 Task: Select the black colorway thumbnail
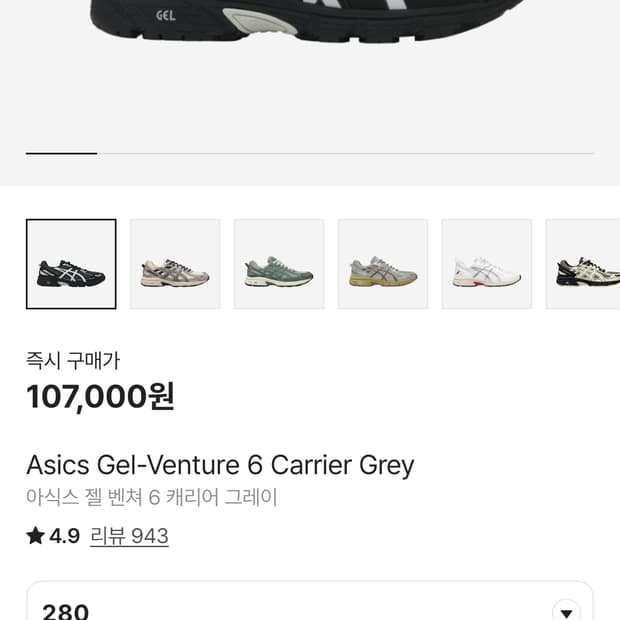71,264
